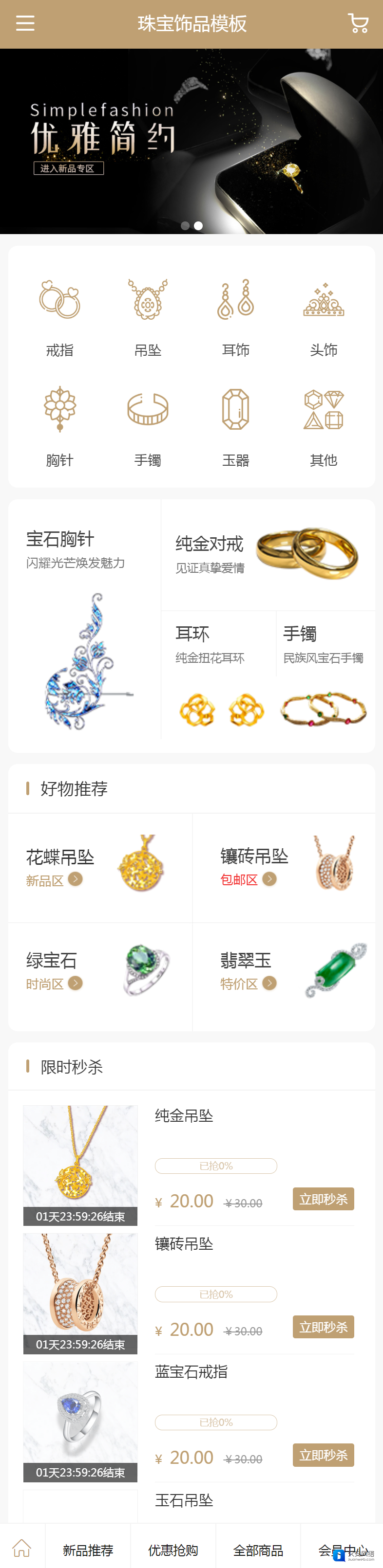Image resolution: width=383 pixels, height=1568 pixels.
Task: Tap the 进入新品专区 banner button
Action: tap(68, 168)
